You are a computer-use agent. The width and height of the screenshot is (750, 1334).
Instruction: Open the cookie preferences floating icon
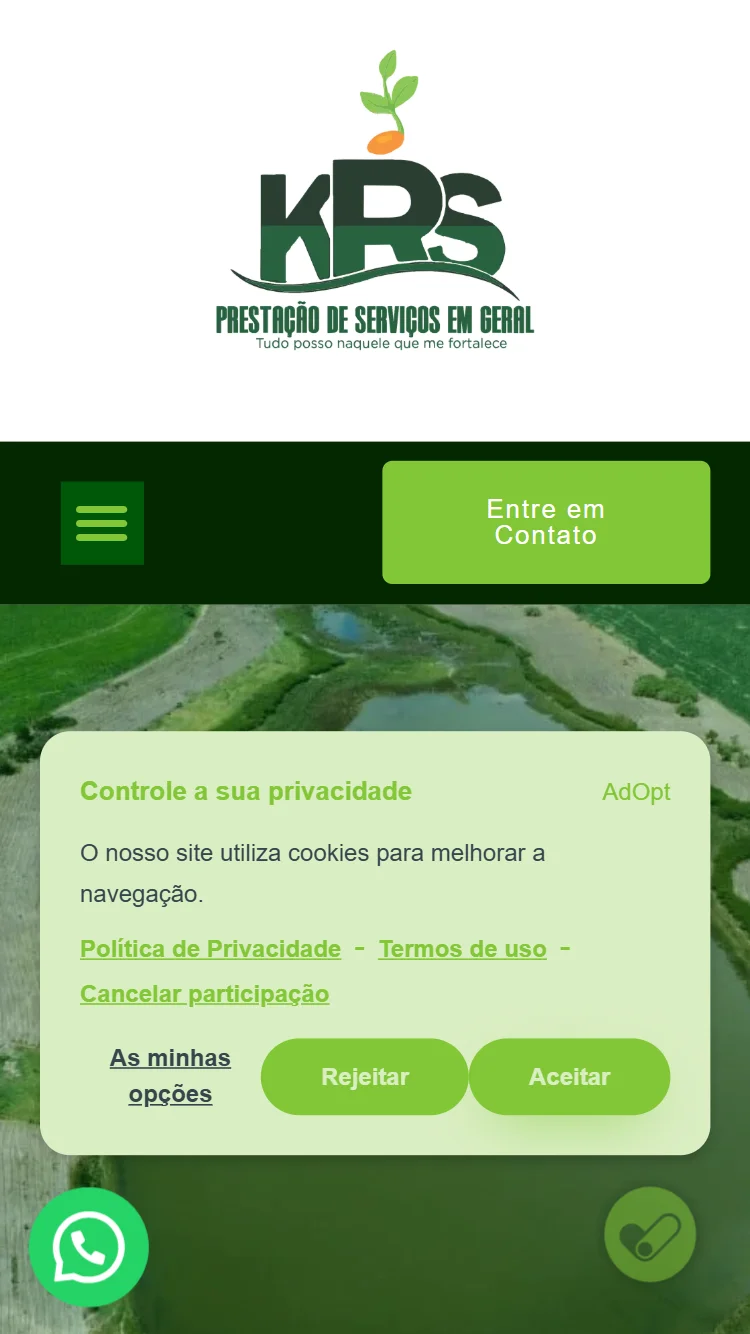tap(650, 1234)
